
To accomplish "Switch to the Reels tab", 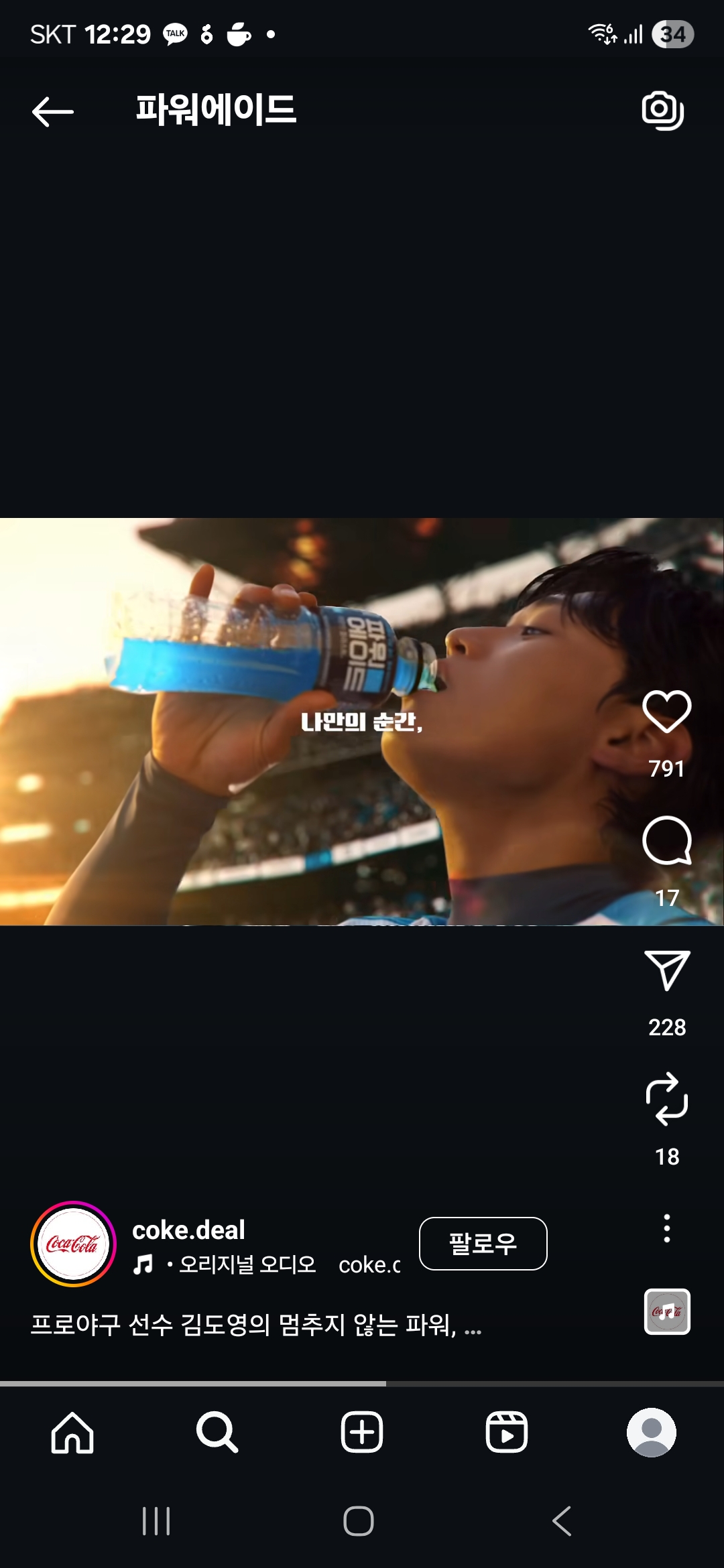I will (507, 1433).
